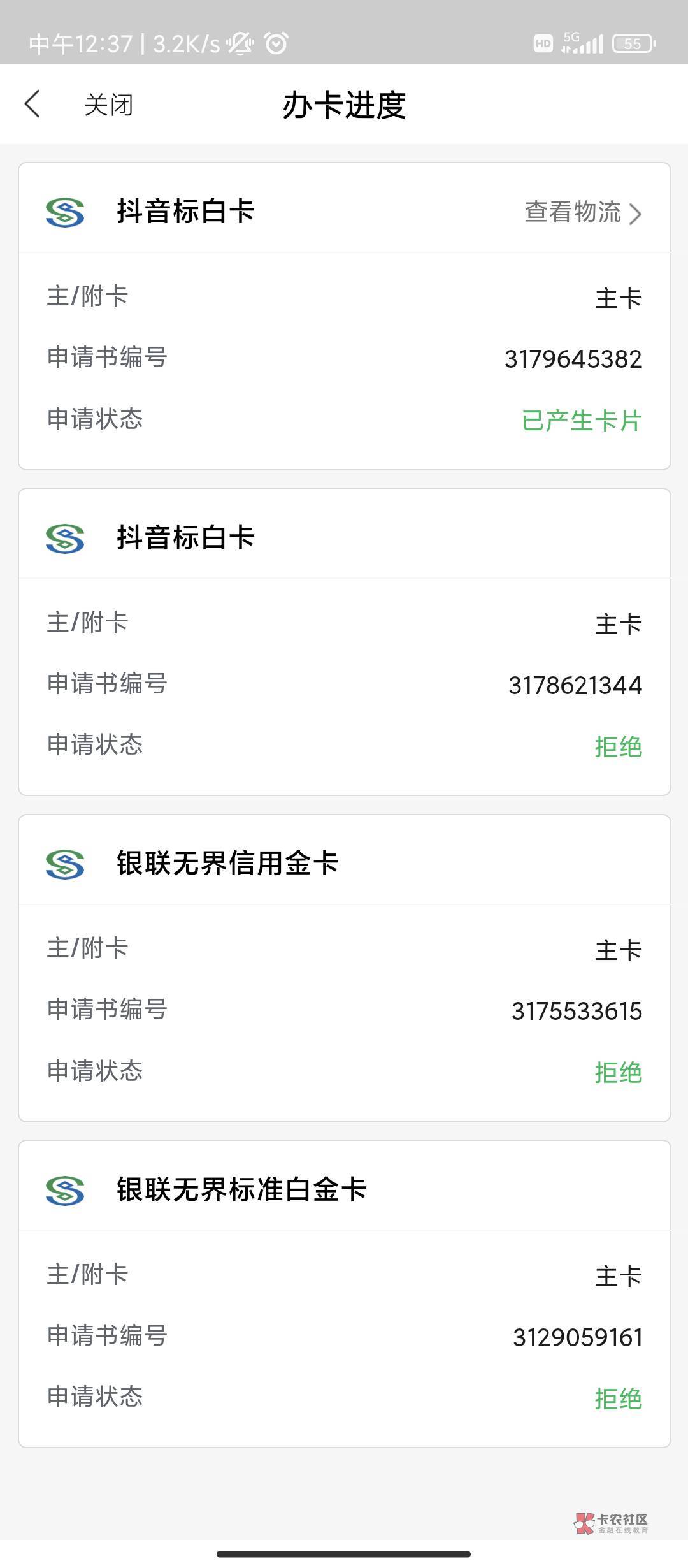Tap 关闭 to close the page
688x1568 pixels.
pos(109,105)
